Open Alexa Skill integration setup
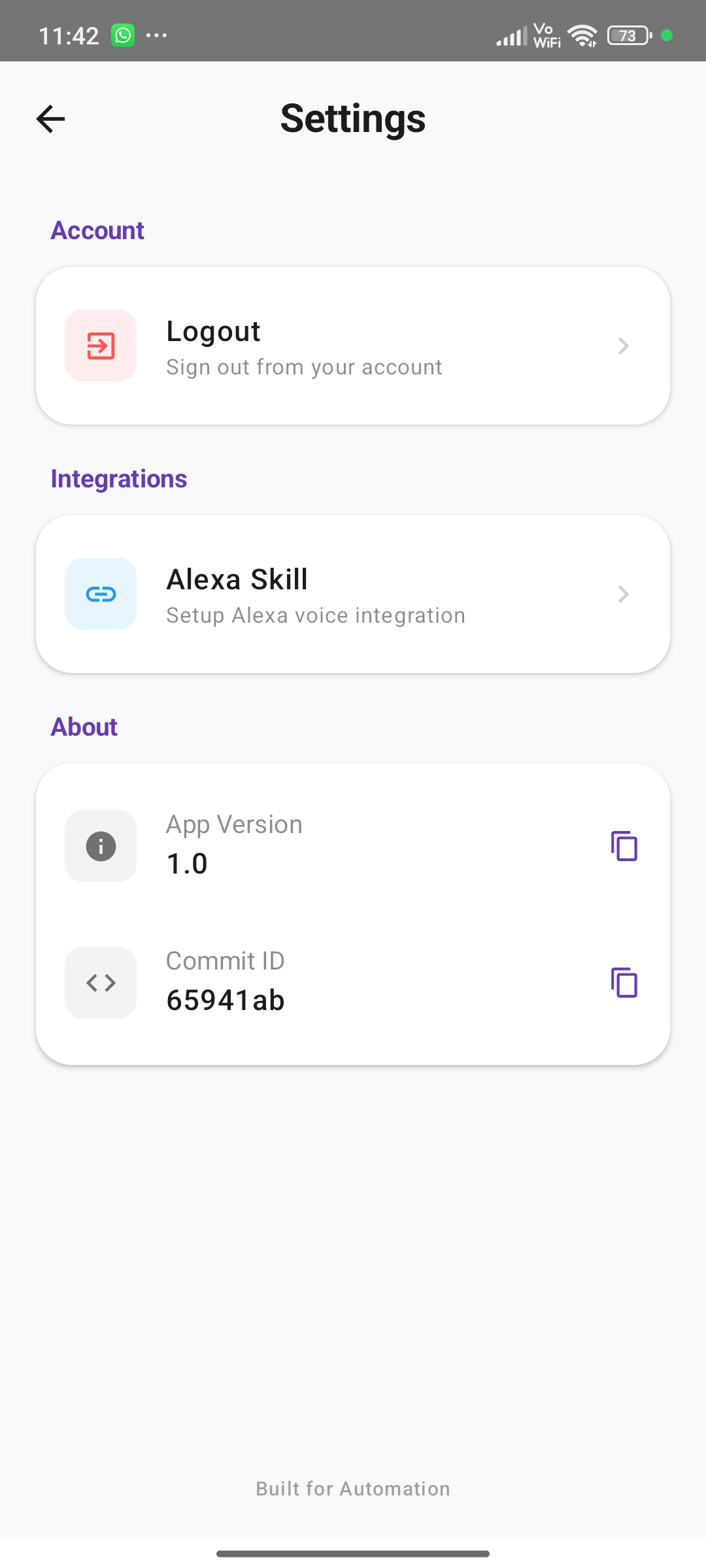Viewport: 706px width, 1568px height. point(353,595)
